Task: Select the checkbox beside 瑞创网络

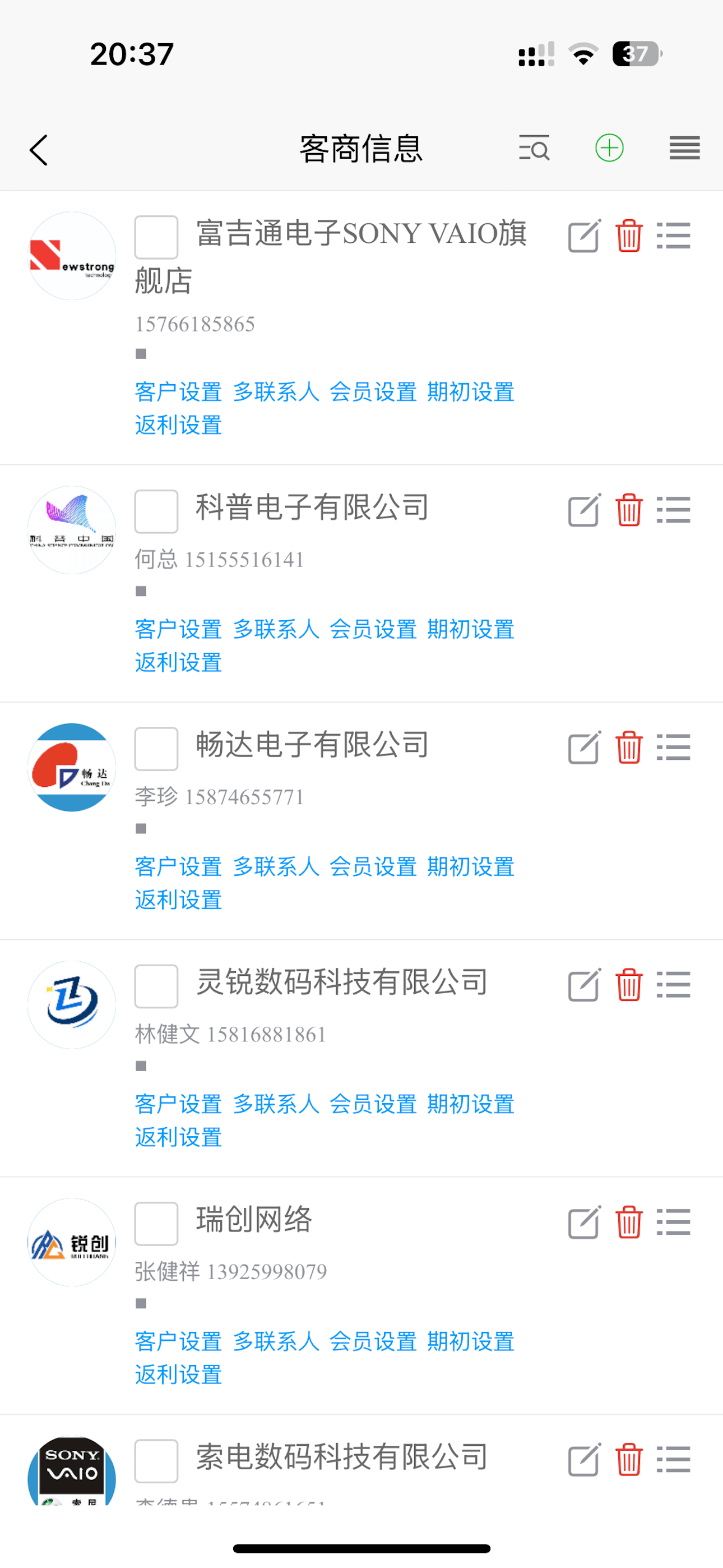Action: click(x=156, y=1224)
